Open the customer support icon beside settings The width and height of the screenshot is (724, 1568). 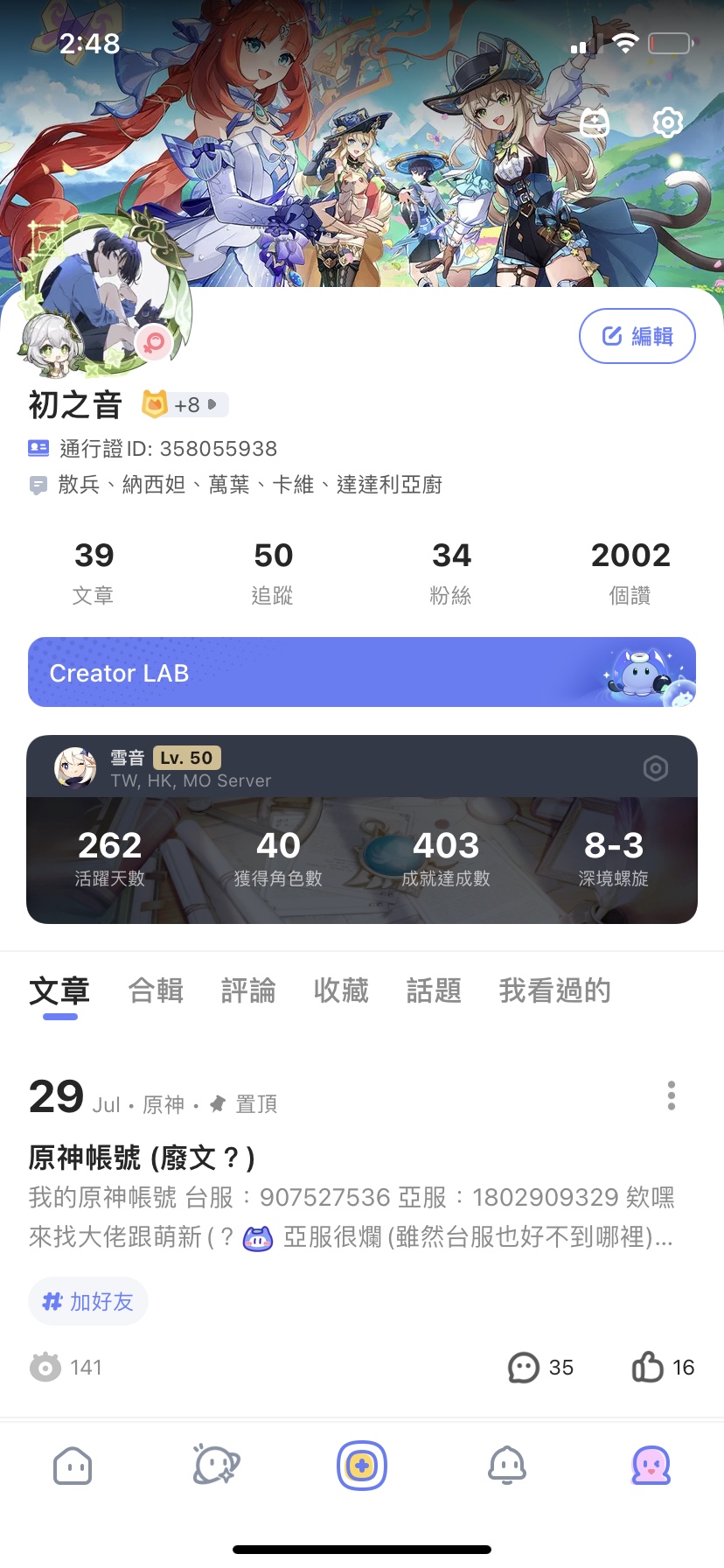595,122
